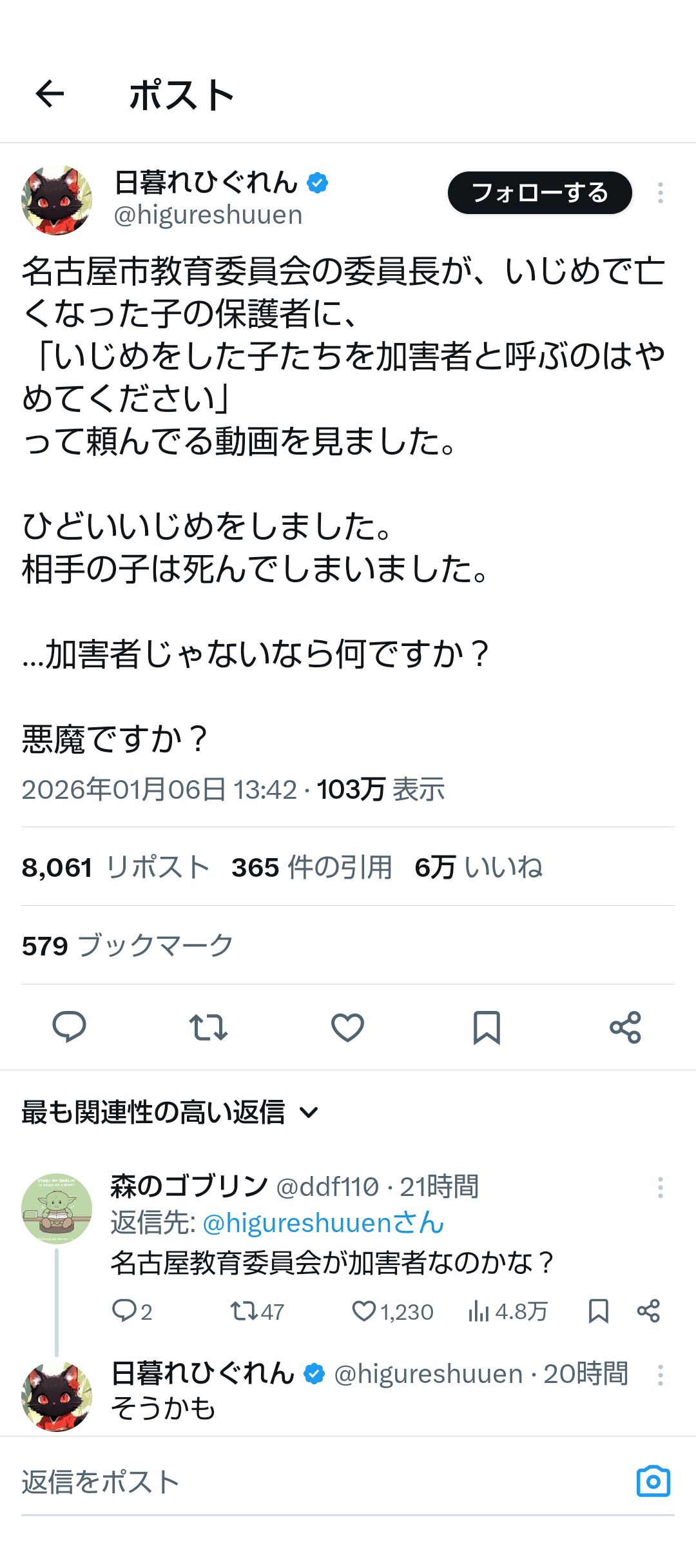Follow 日暮れひぐれん with フォローする button
This screenshot has height=1568, width=696.
539,193
